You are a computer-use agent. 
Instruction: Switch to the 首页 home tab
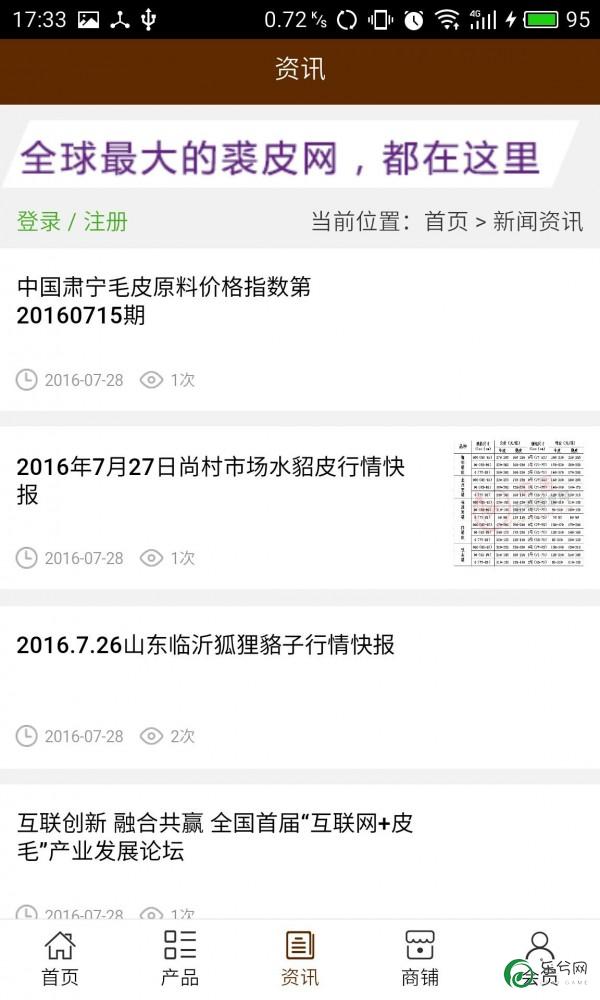(x=60, y=958)
